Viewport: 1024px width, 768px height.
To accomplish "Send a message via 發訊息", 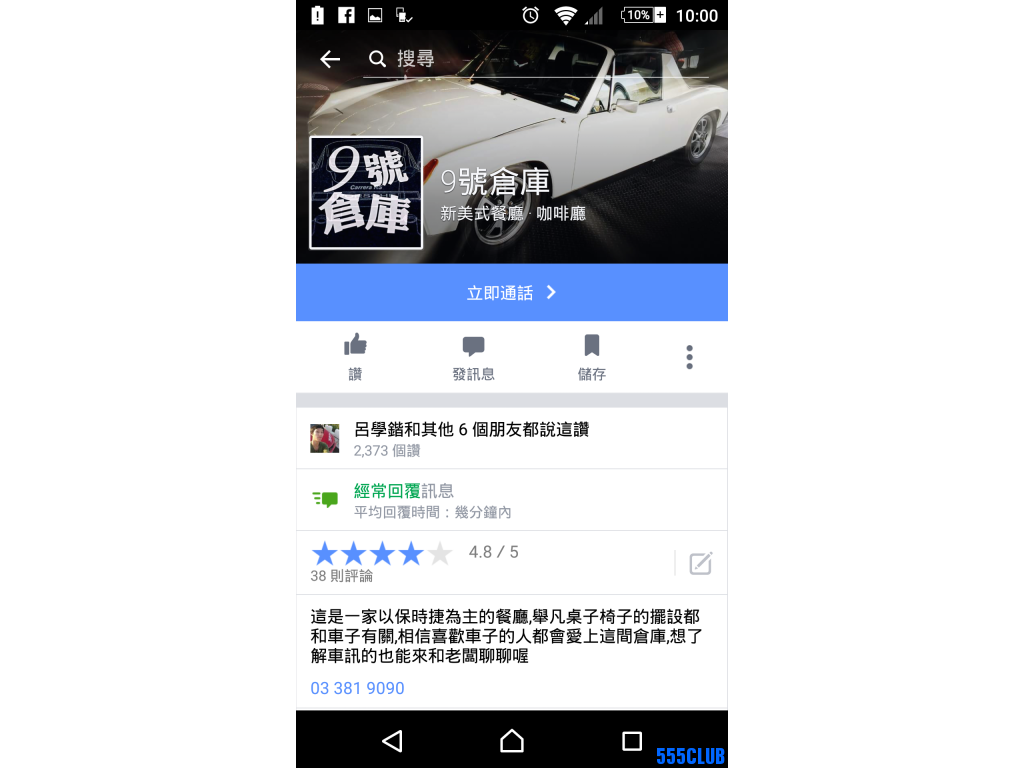I will click(473, 357).
